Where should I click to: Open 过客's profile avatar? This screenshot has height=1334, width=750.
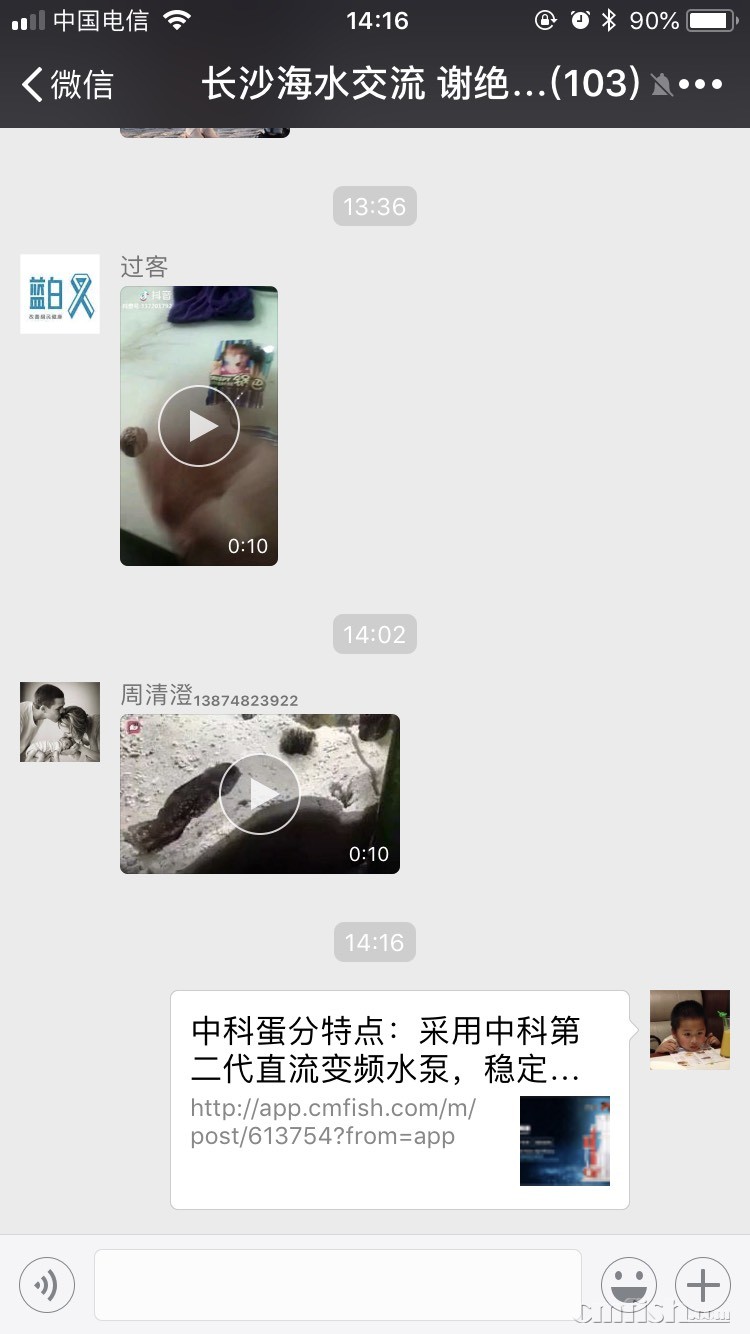(60, 294)
